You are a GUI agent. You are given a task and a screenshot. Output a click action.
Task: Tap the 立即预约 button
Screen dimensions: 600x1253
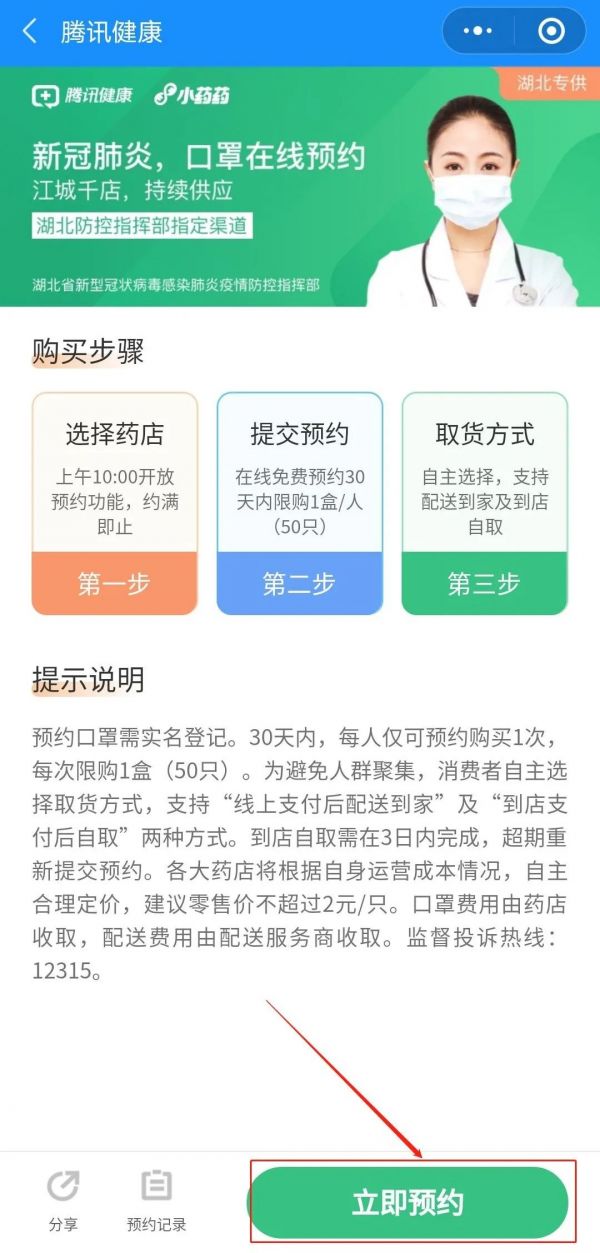click(408, 1203)
